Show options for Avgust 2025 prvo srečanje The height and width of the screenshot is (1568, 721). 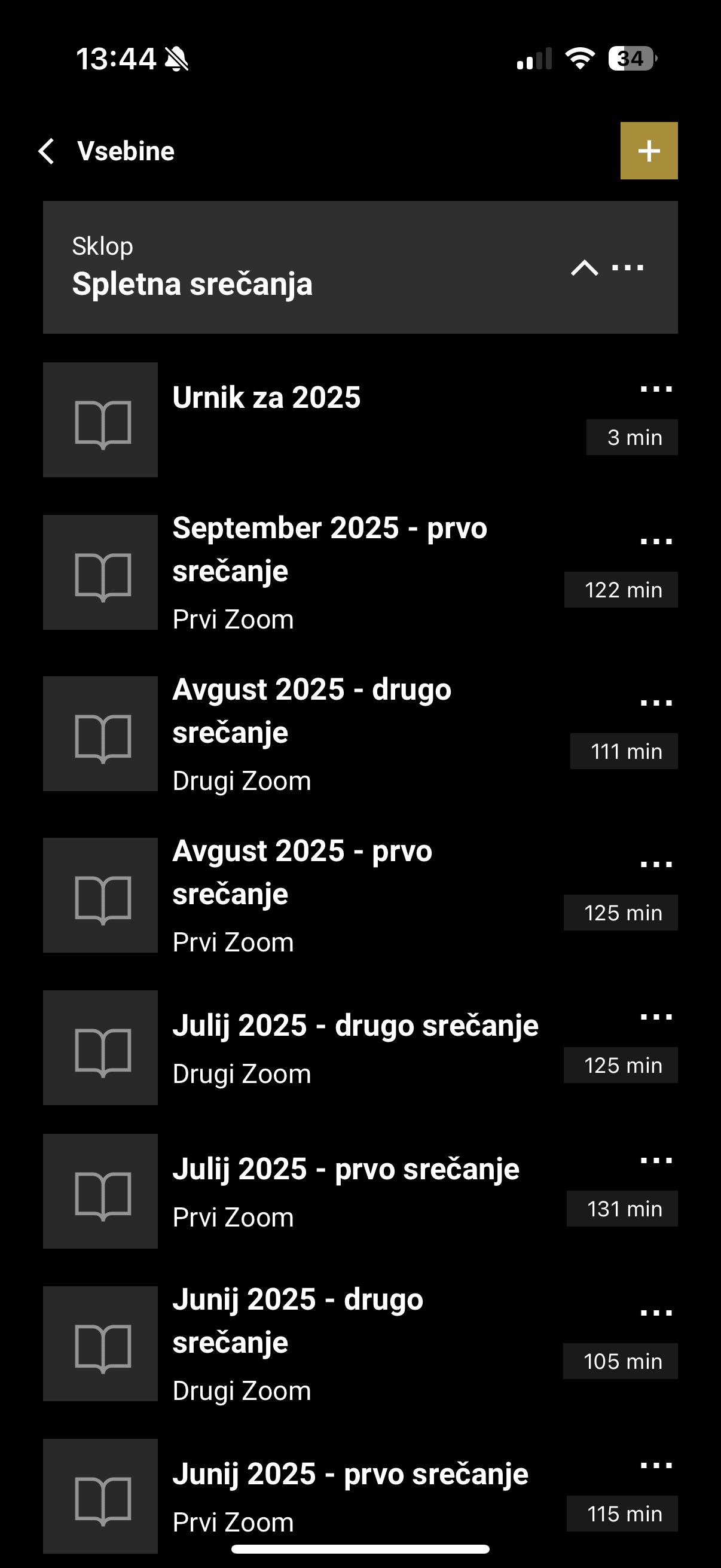656,864
